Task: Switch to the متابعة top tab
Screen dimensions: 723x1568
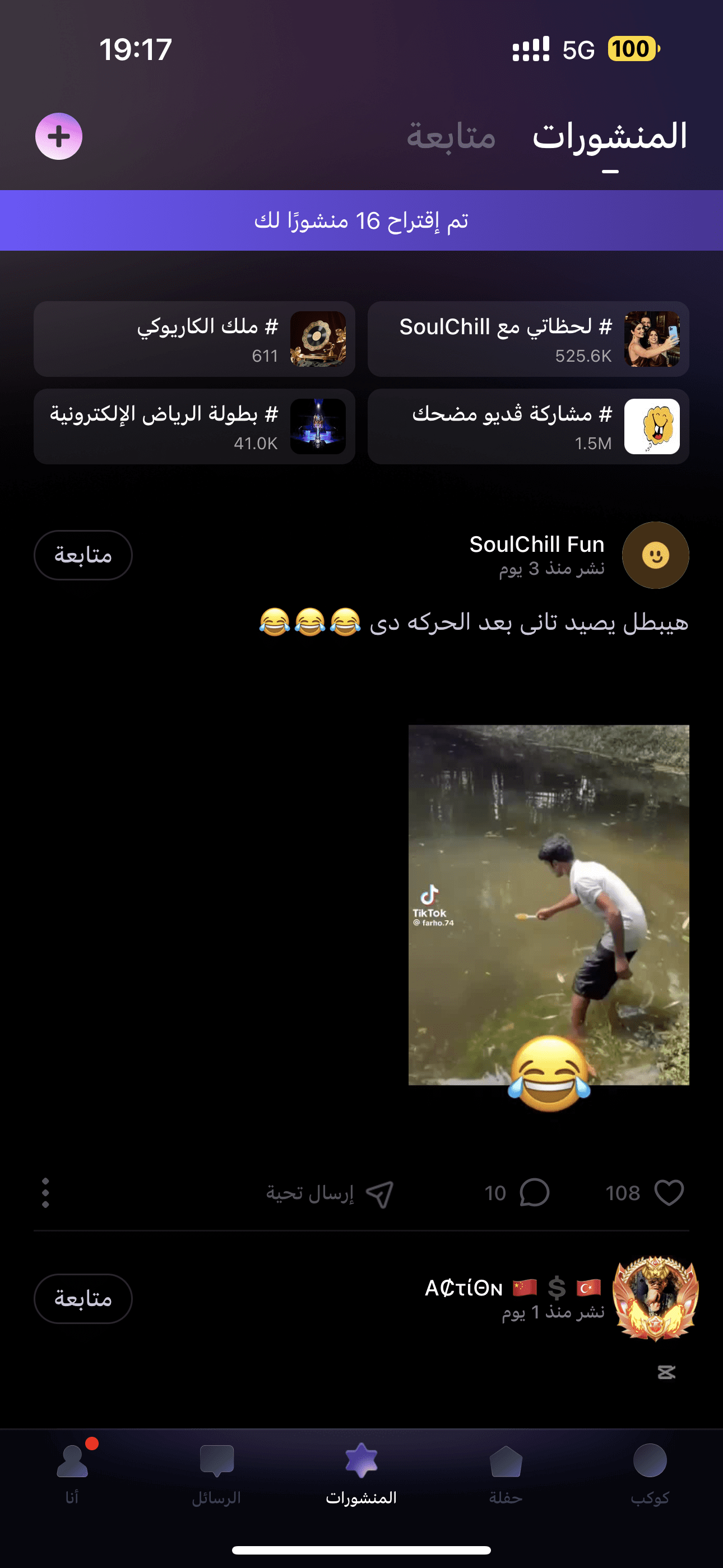Action: tap(451, 136)
